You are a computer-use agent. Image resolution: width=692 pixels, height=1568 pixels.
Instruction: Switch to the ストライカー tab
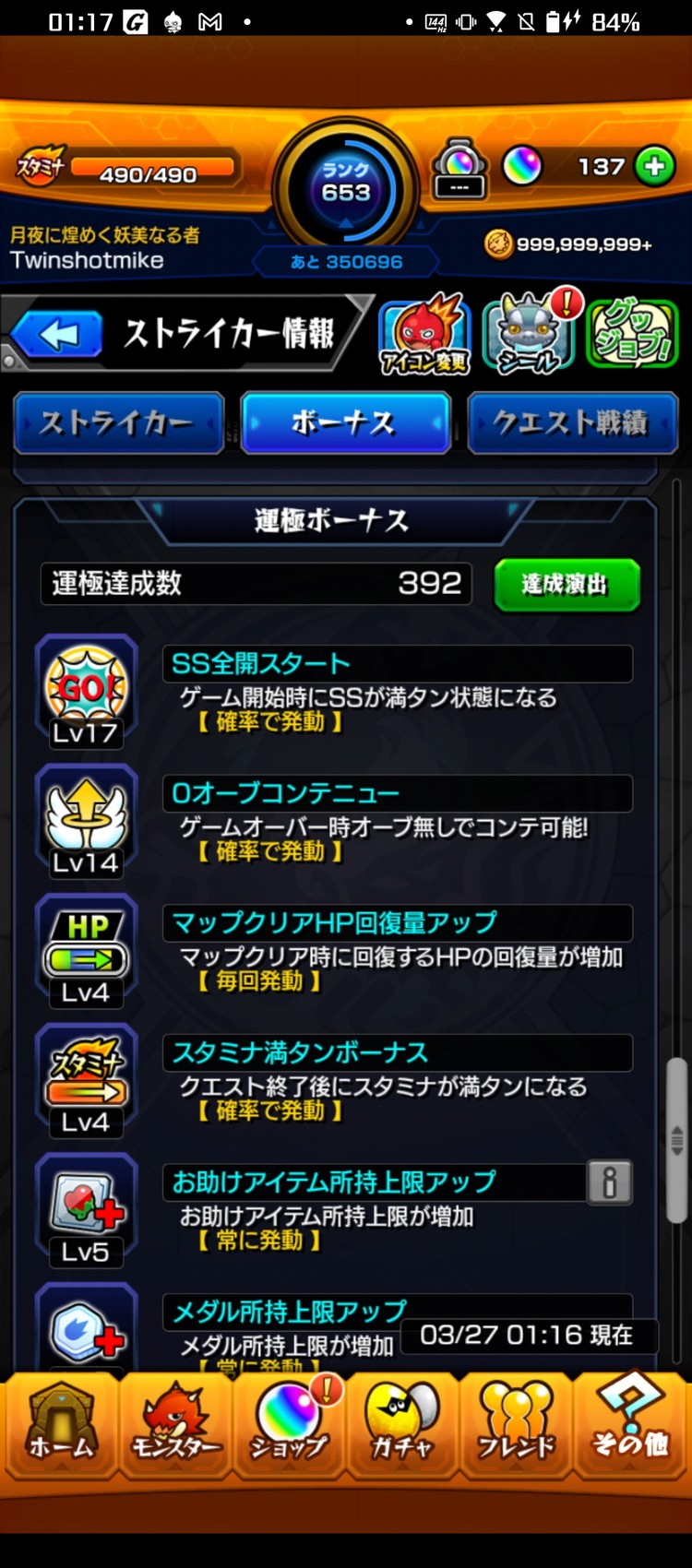click(x=118, y=423)
